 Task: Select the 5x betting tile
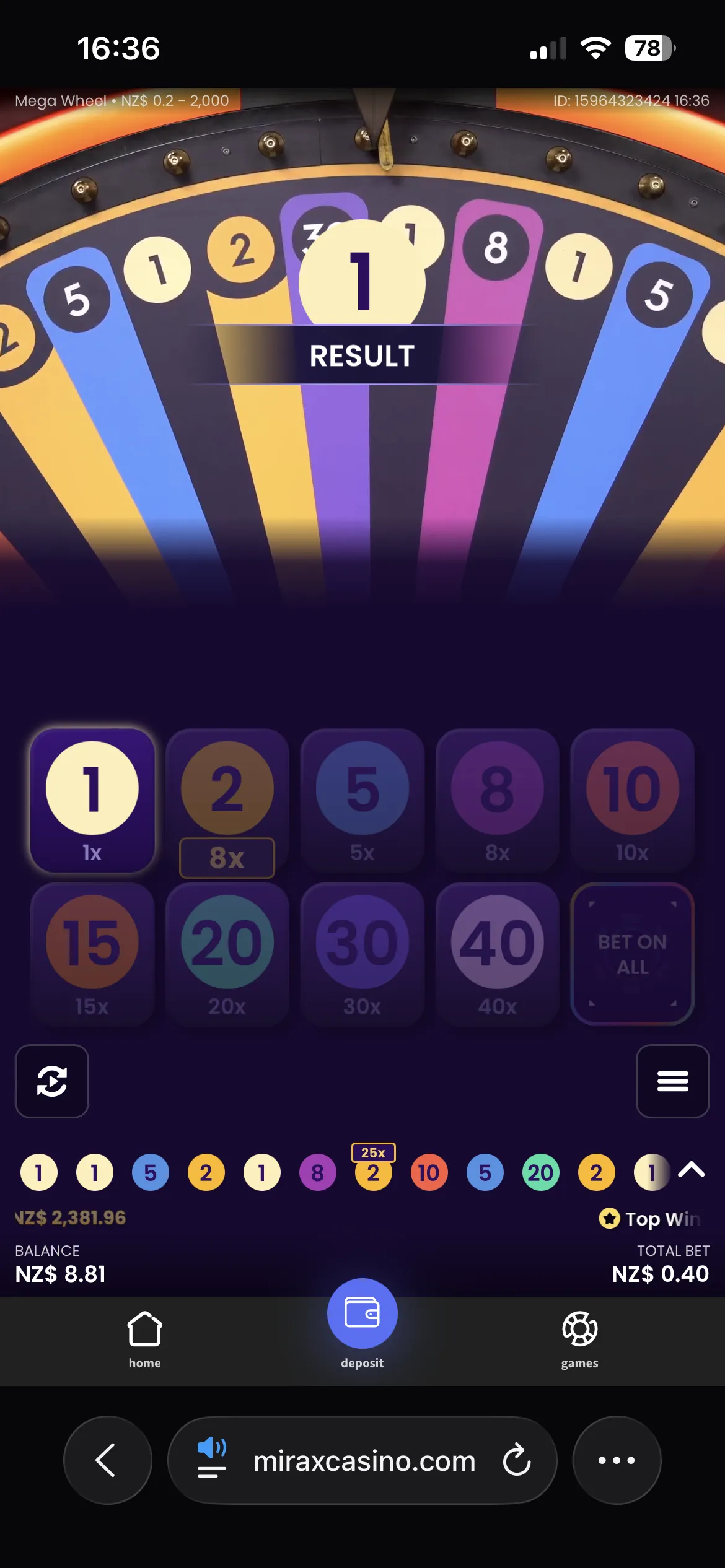[x=362, y=800]
